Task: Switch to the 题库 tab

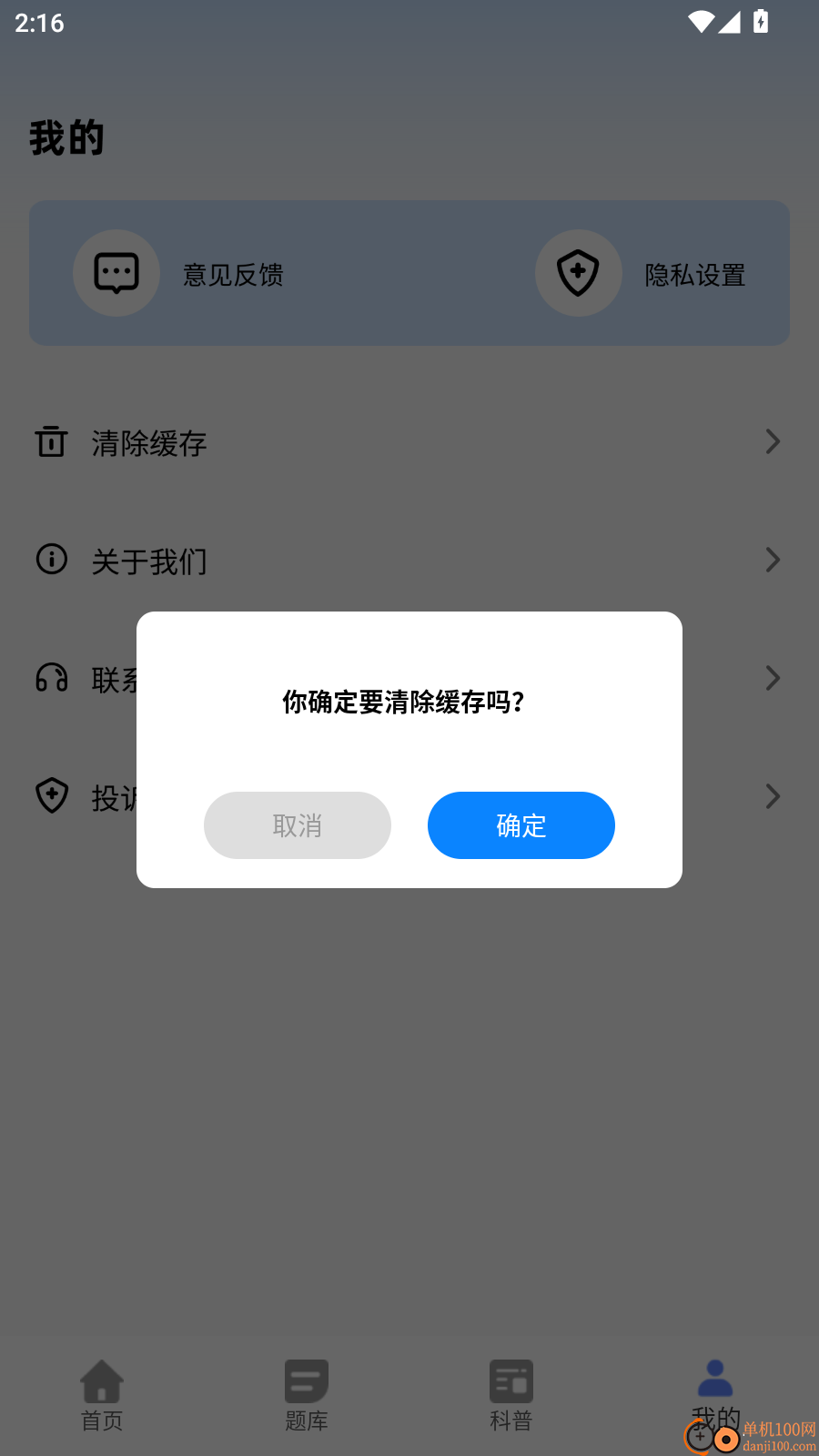Action: point(306,1397)
